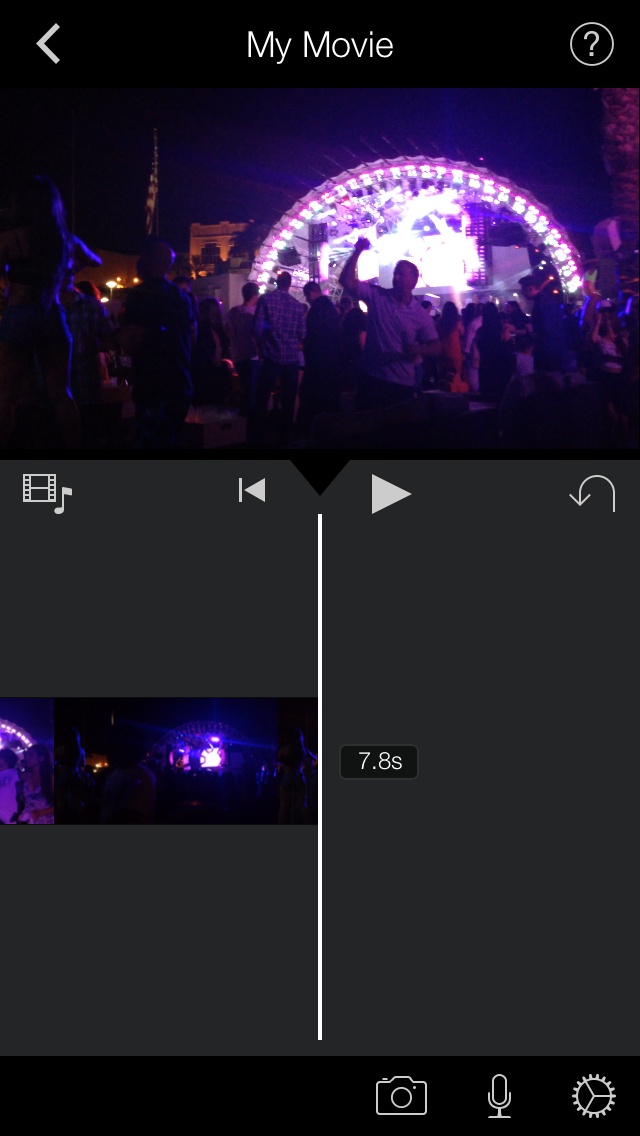Play the movie preview

390,494
